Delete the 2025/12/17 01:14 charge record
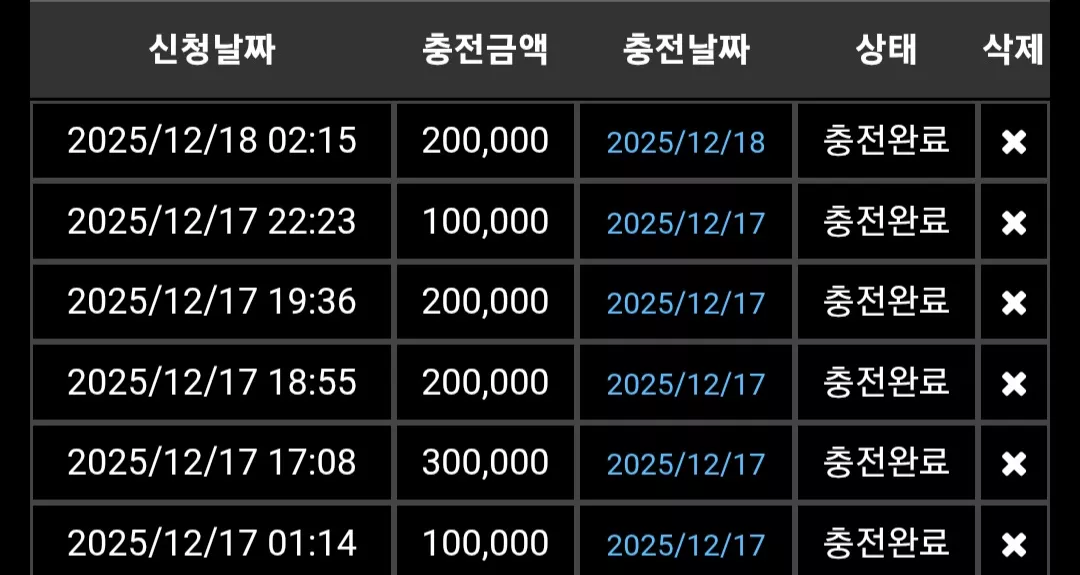The width and height of the screenshot is (1080, 575). pos(1014,544)
